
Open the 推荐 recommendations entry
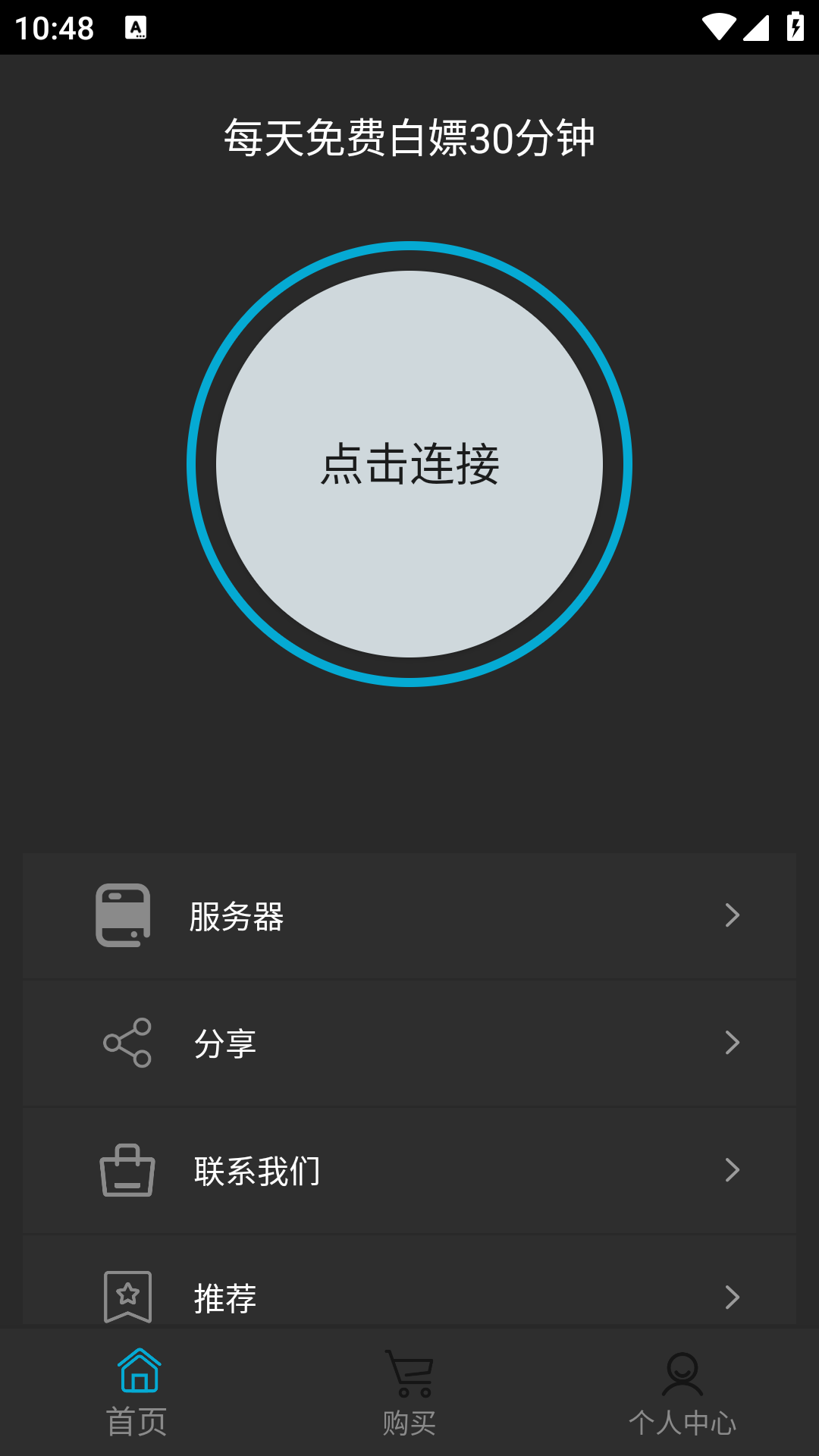point(409,1298)
